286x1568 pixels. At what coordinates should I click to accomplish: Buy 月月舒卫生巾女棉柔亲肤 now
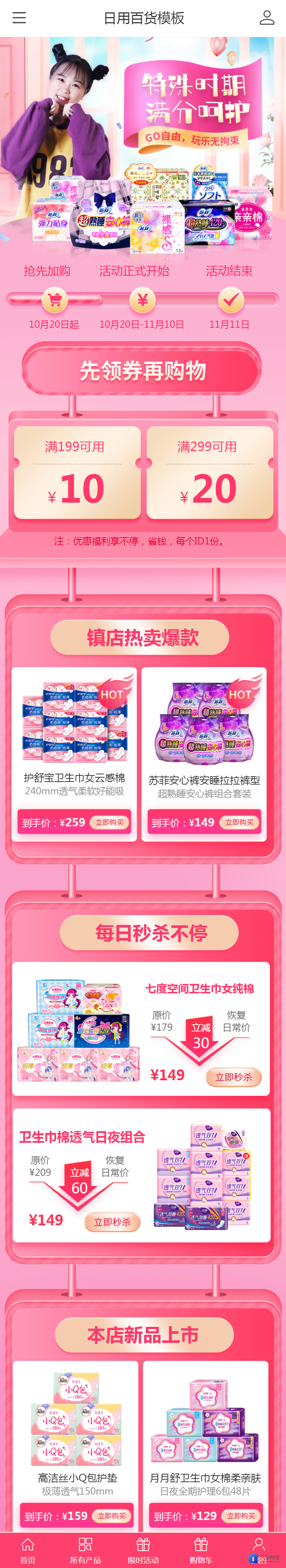click(x=241, y=1516)
